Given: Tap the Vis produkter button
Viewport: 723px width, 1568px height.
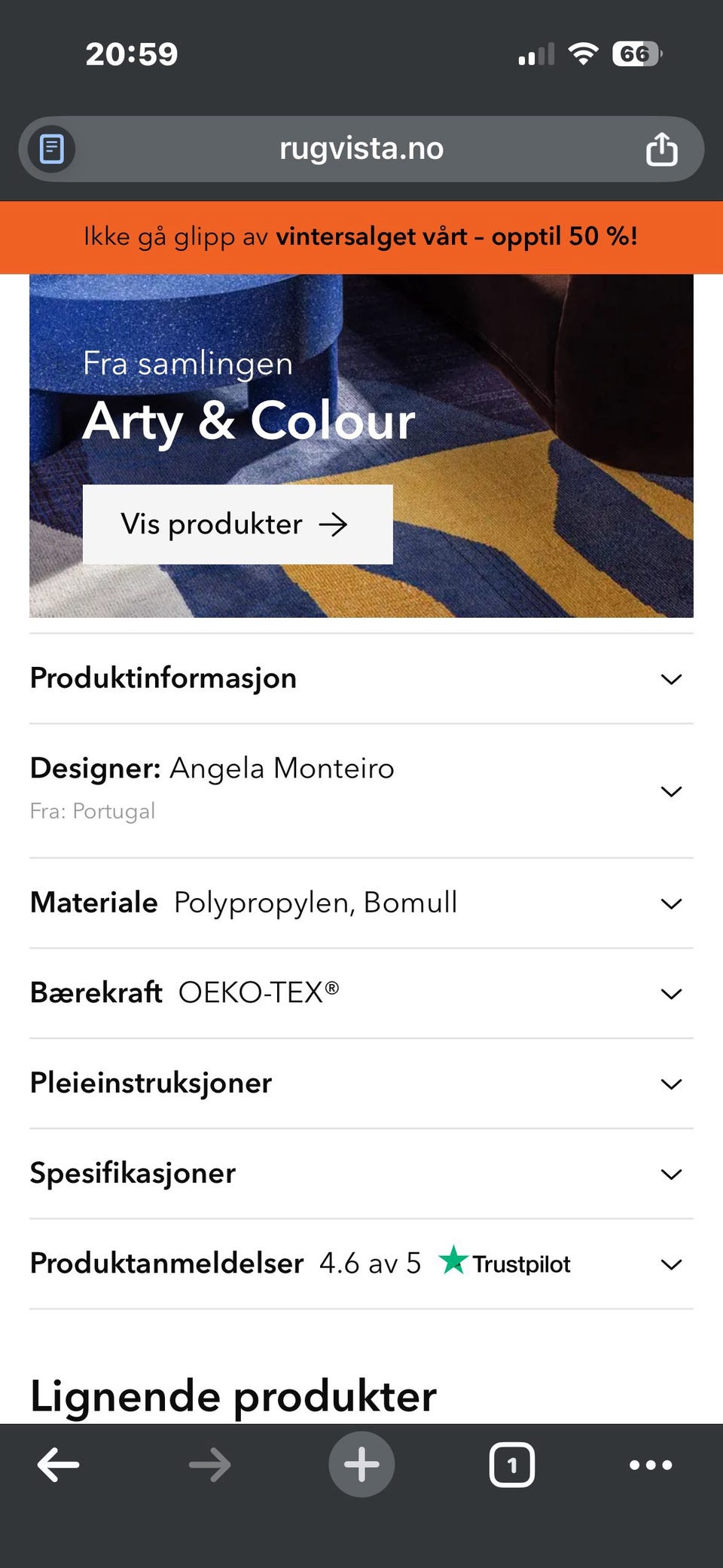Looking at the screenshot, I should coord(236,524).
